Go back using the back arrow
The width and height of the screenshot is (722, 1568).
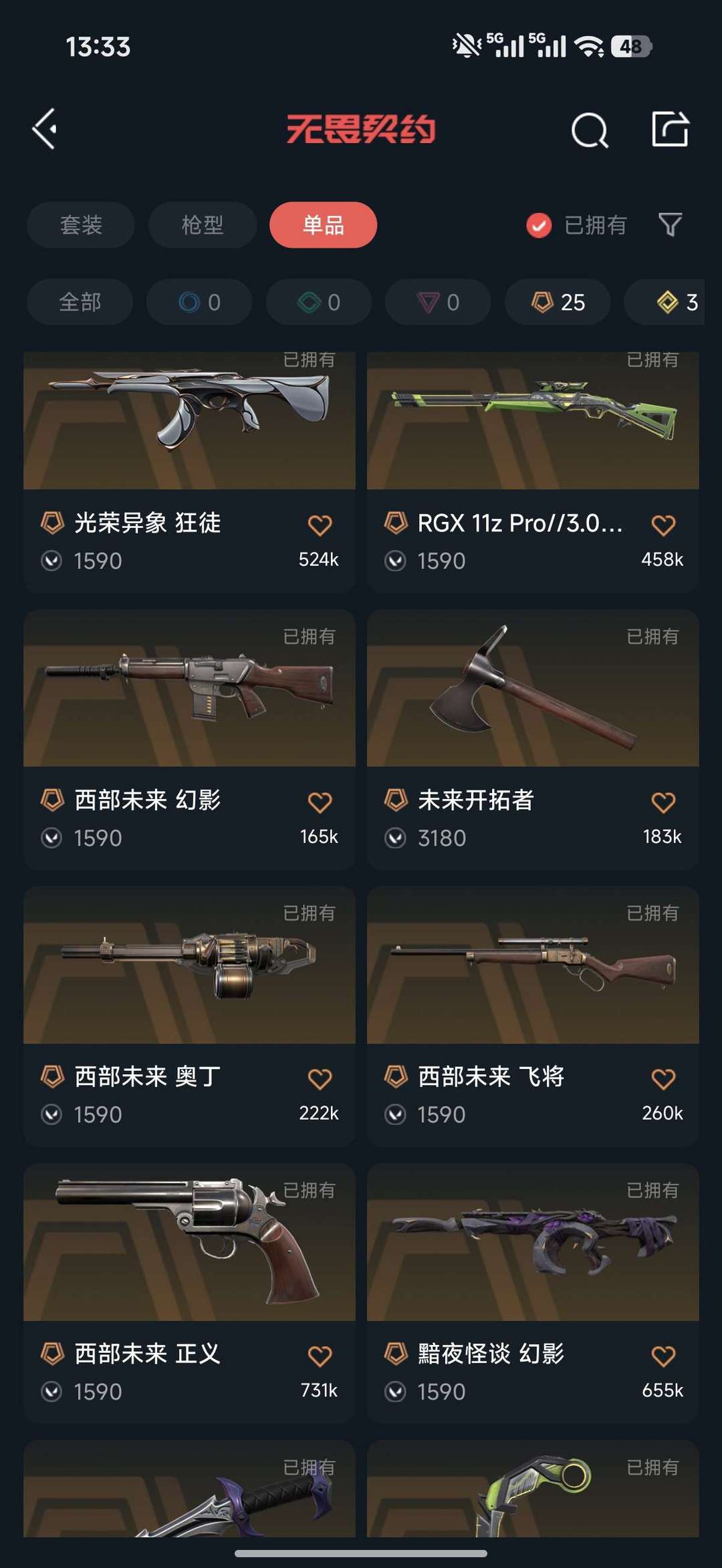(44, 131)
